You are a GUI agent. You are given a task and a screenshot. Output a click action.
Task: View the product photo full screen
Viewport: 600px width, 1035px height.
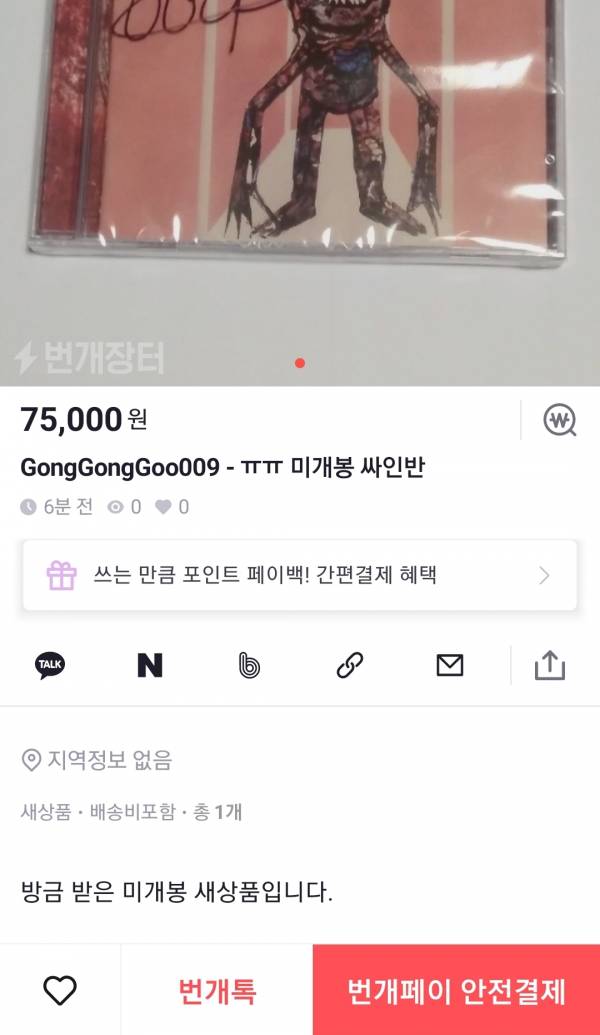pos(300,180)
